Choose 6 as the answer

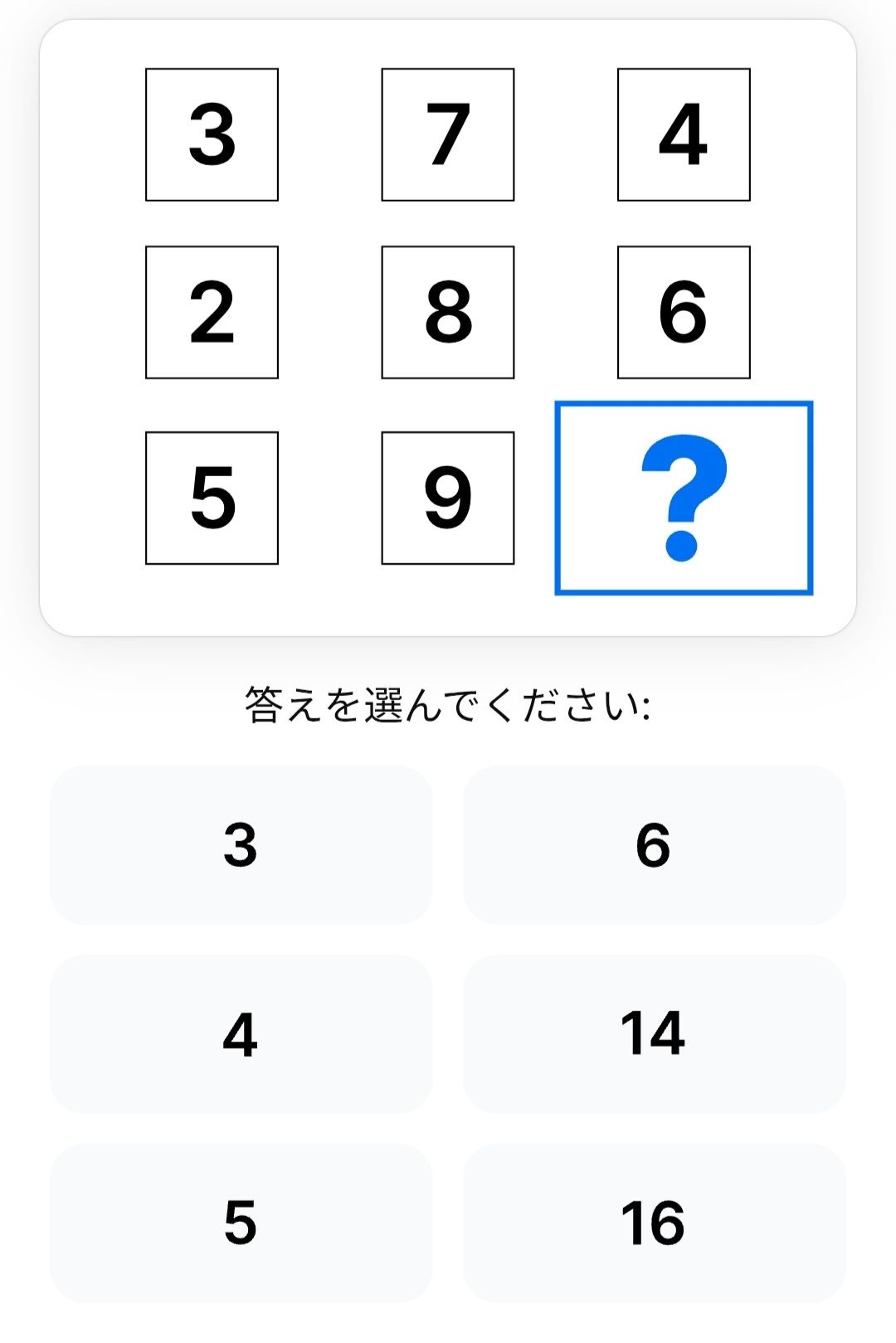pos(654,844)
